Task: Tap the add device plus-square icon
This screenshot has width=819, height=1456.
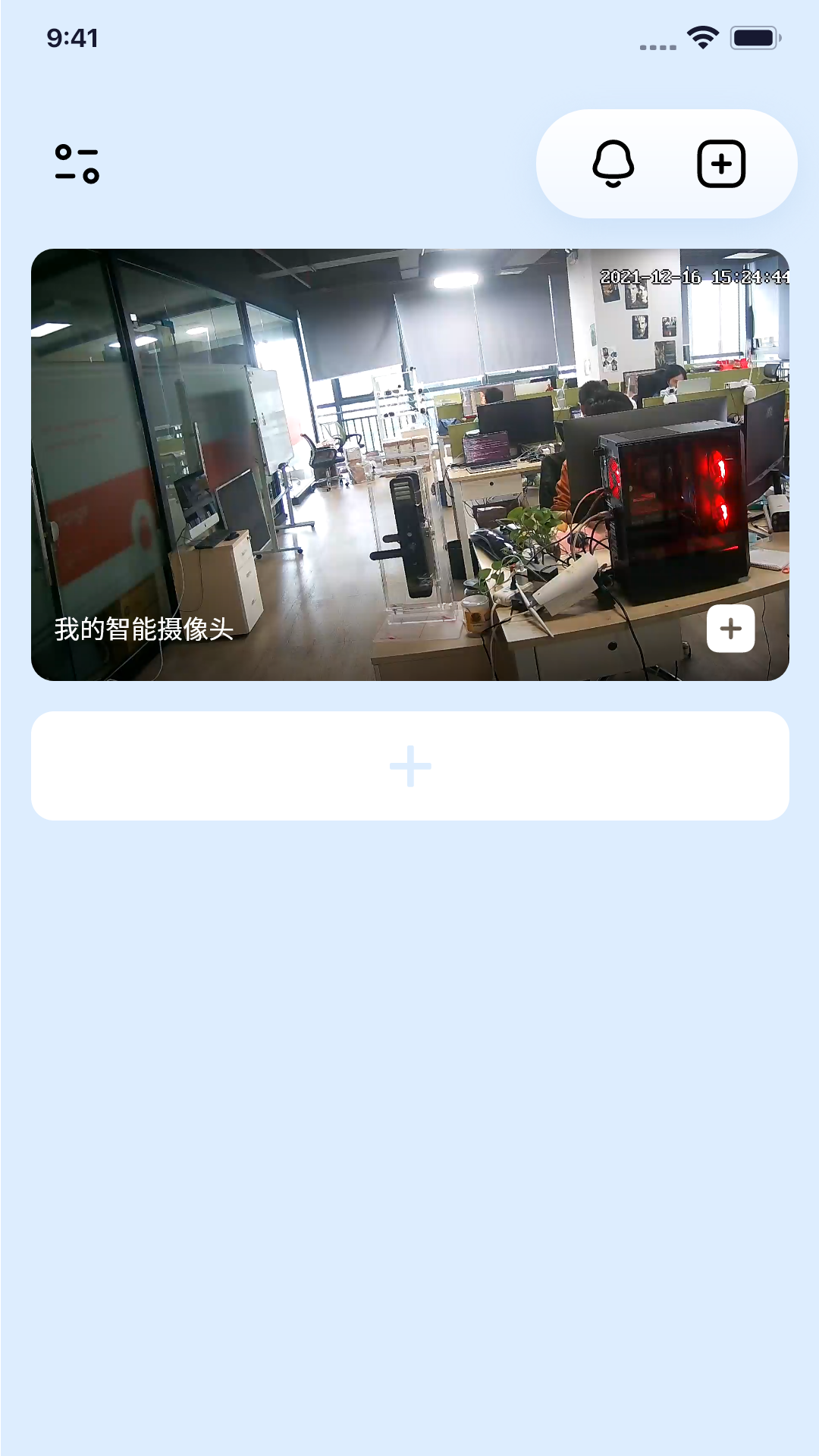Action: coord(721,164)
